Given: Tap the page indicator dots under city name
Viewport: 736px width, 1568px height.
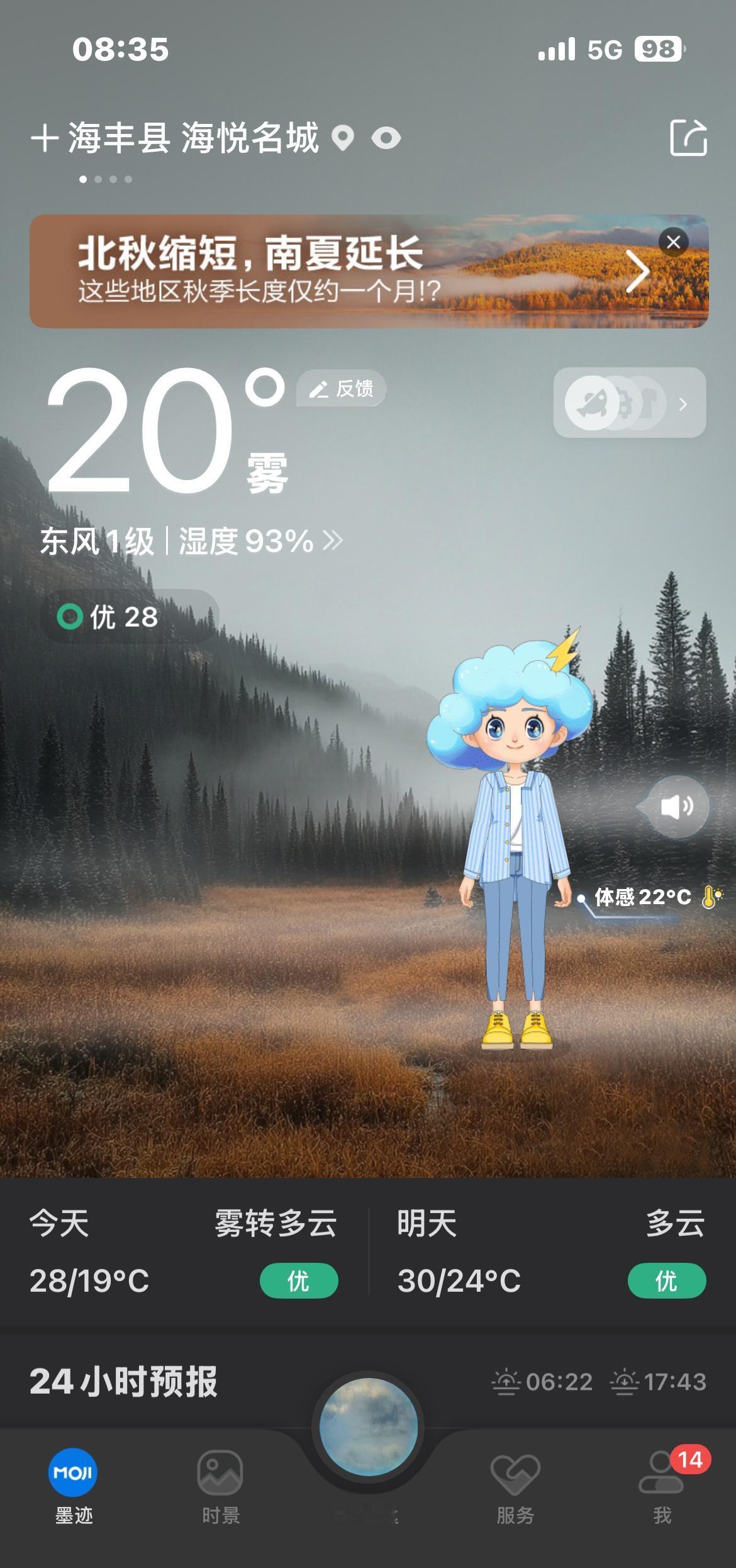Looking at the screenshot, I should pos(104,179).
